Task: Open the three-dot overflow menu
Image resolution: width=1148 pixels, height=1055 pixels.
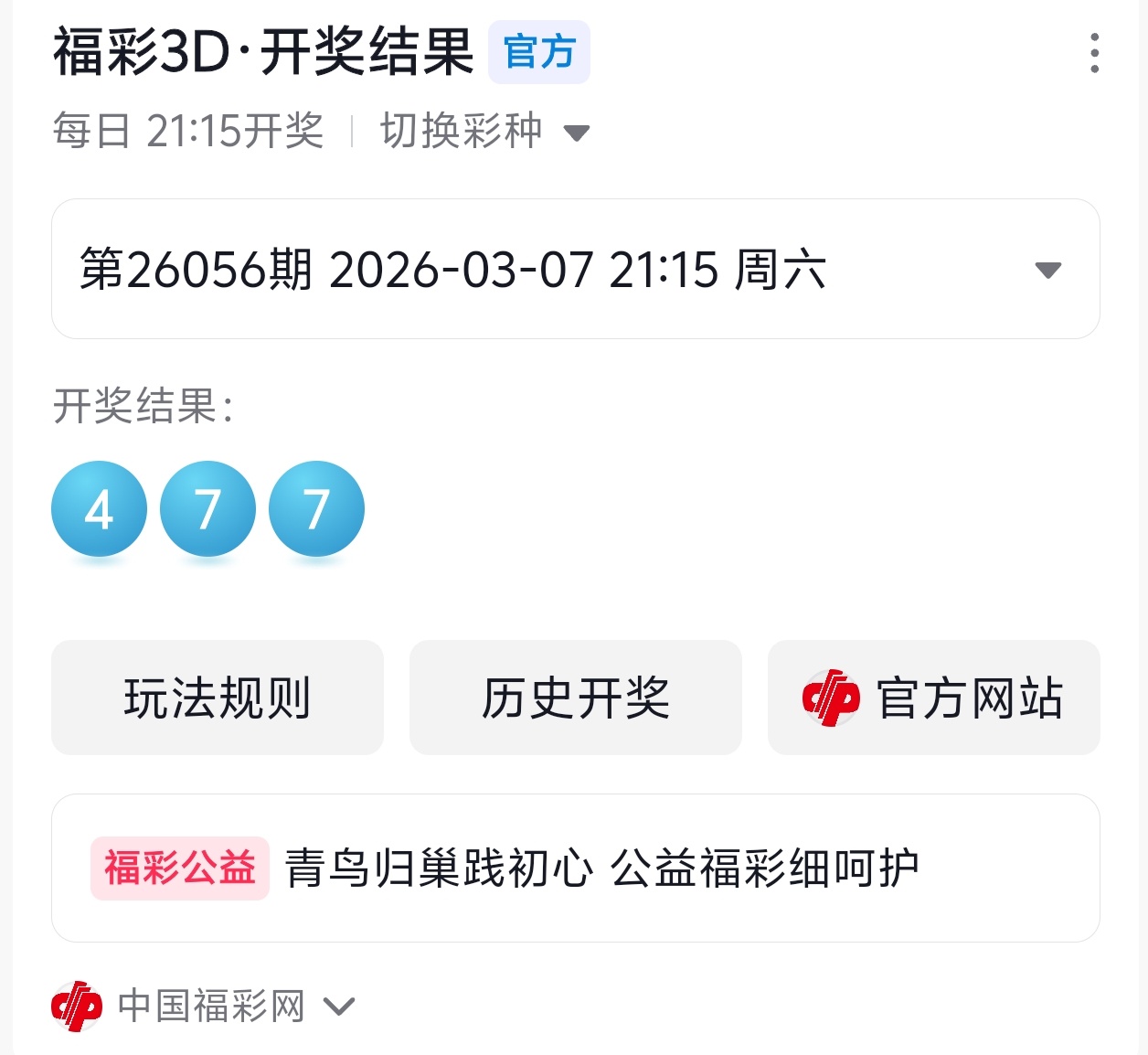Action: [x=1094, y=53]
